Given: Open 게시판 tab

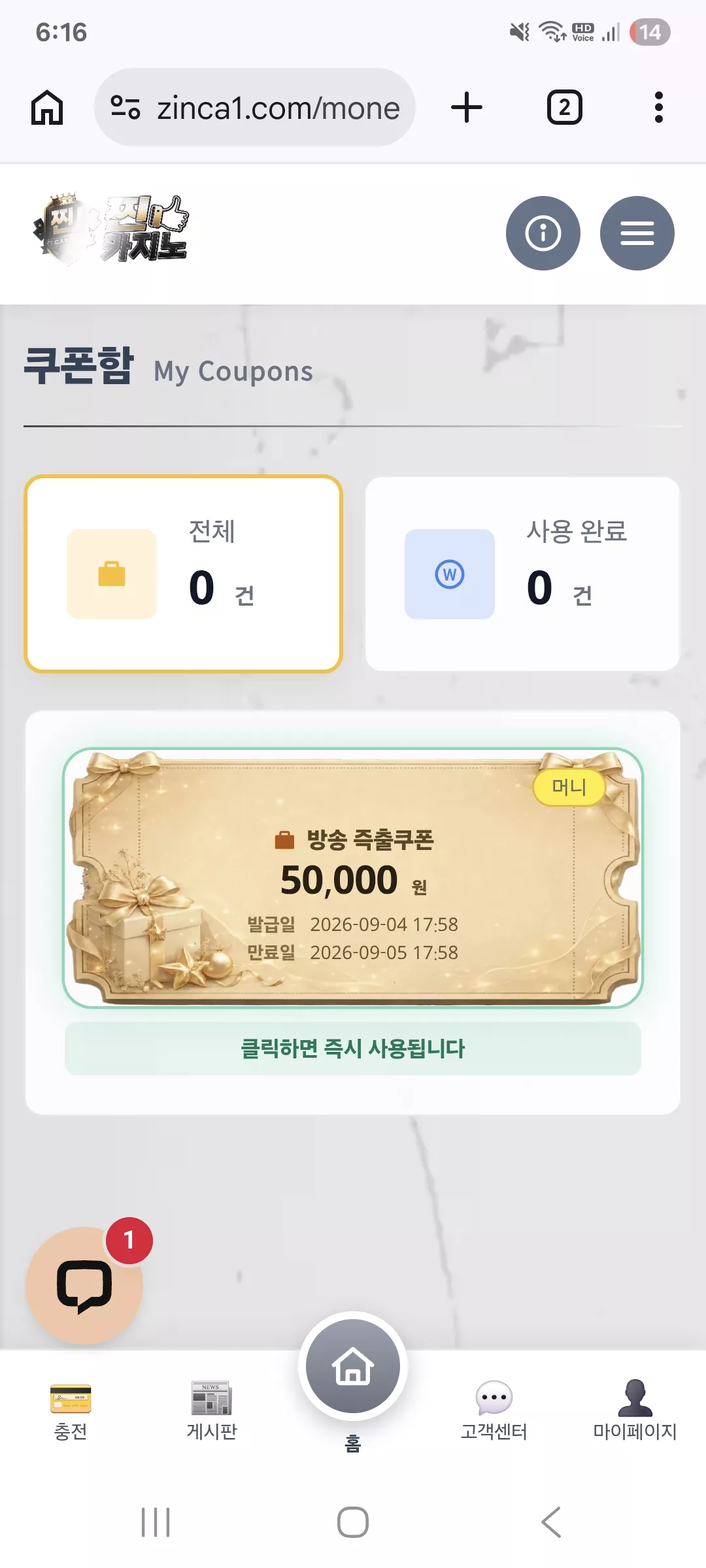Looking at the screenshot, I should tap(212, 1411).
